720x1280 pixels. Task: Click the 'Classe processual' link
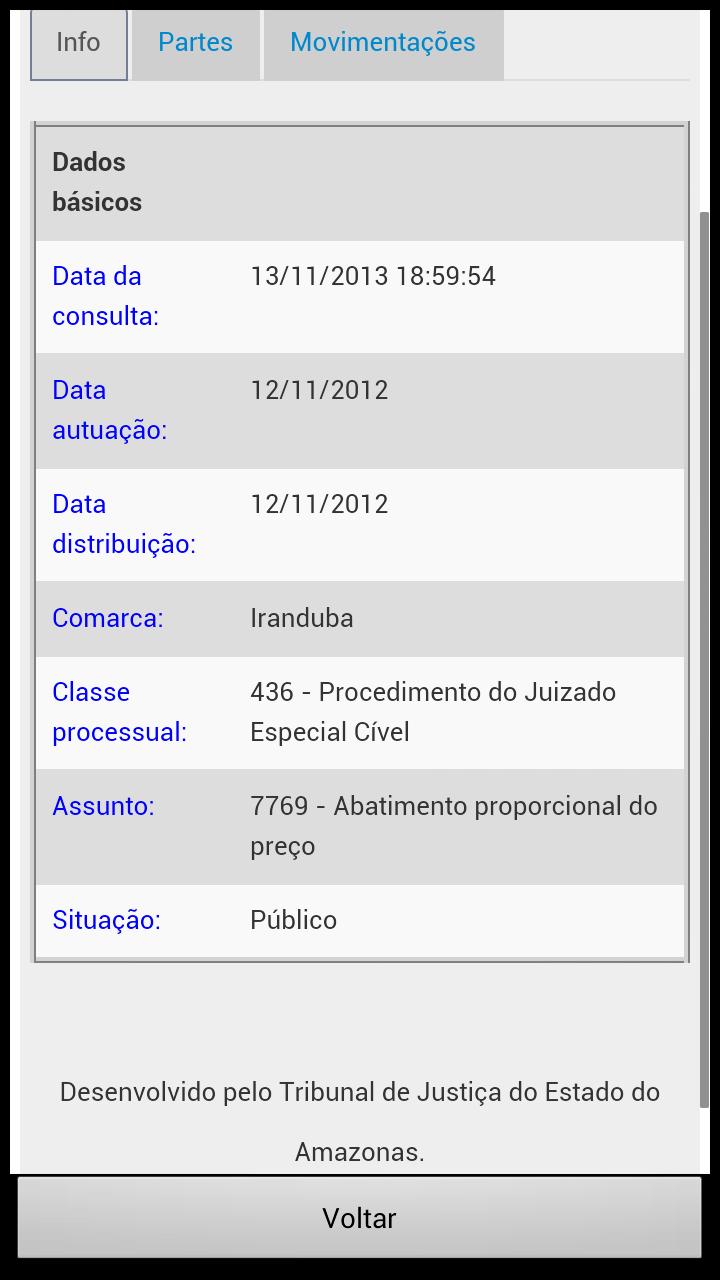click(x=119, y=711)
